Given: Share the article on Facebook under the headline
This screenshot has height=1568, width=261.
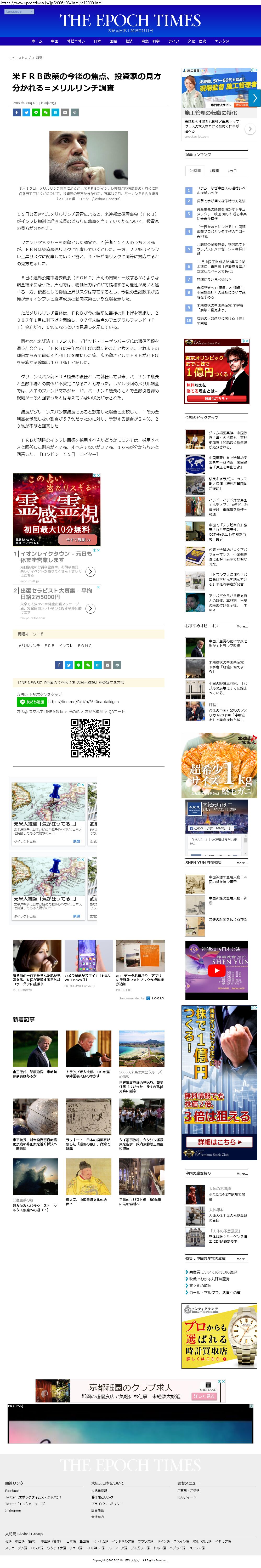Looking at the screenshot, I should pos(17,113).
